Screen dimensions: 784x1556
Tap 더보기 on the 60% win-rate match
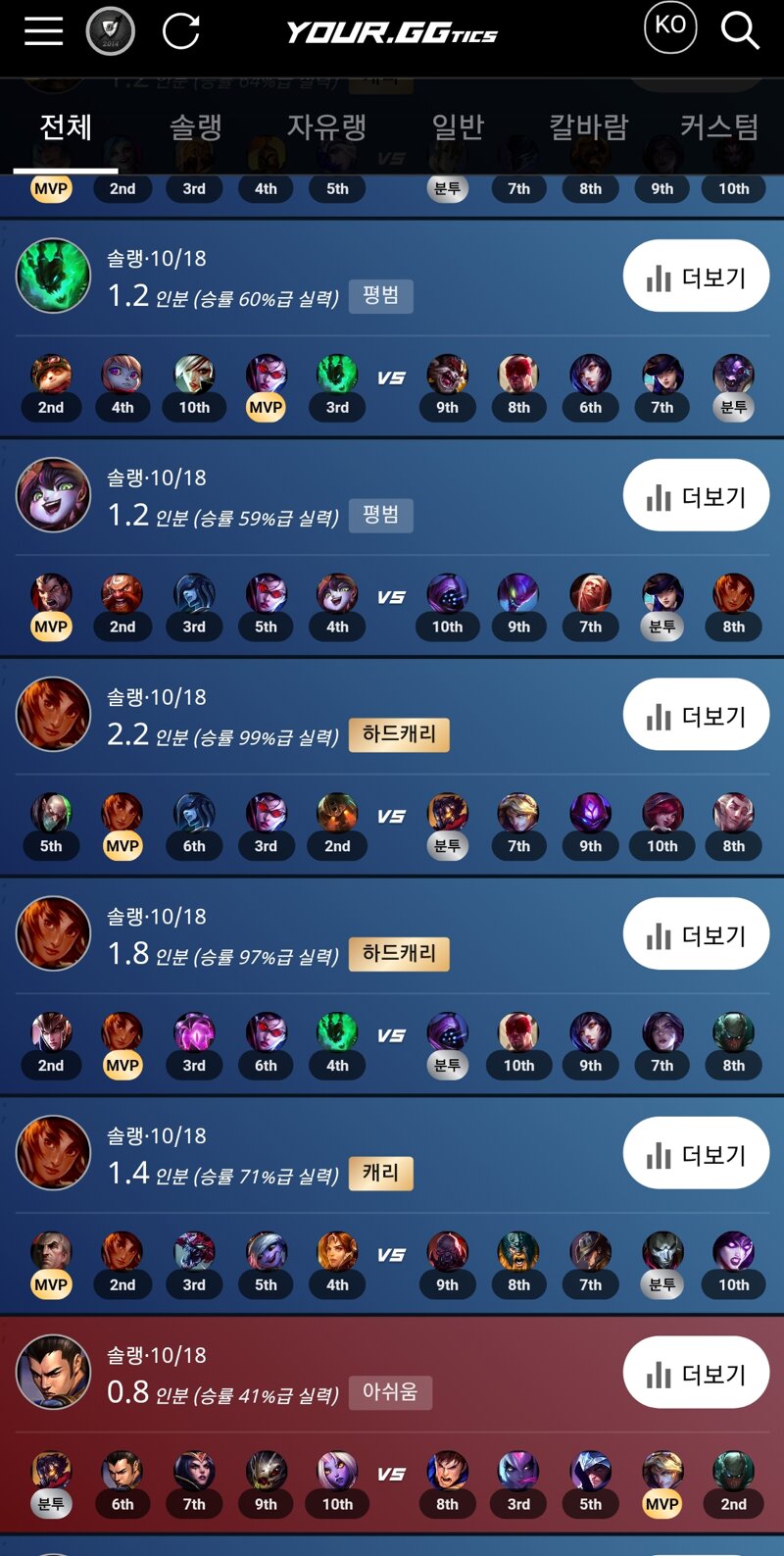(x=696, y=277)
